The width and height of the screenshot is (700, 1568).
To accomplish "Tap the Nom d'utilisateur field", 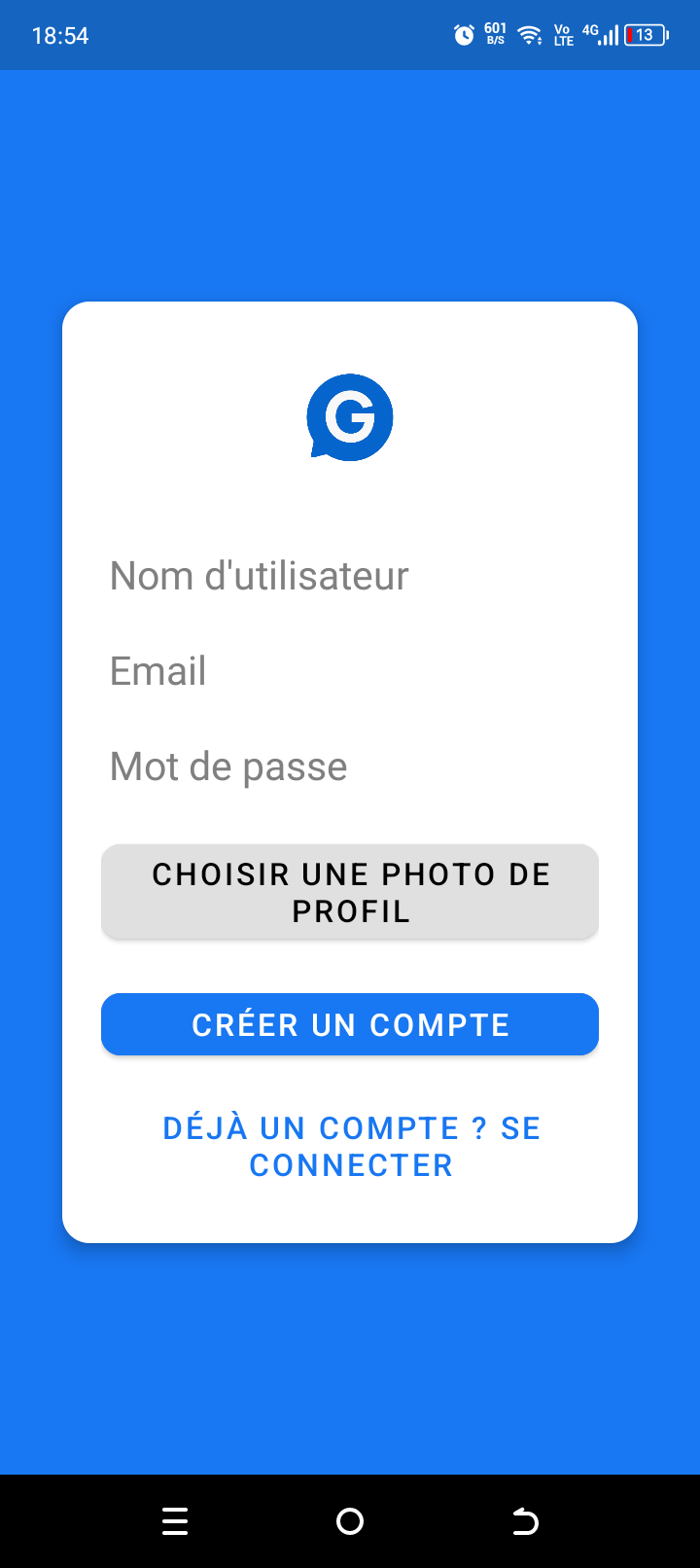I will pyautogui.click(x=350, y=576).
